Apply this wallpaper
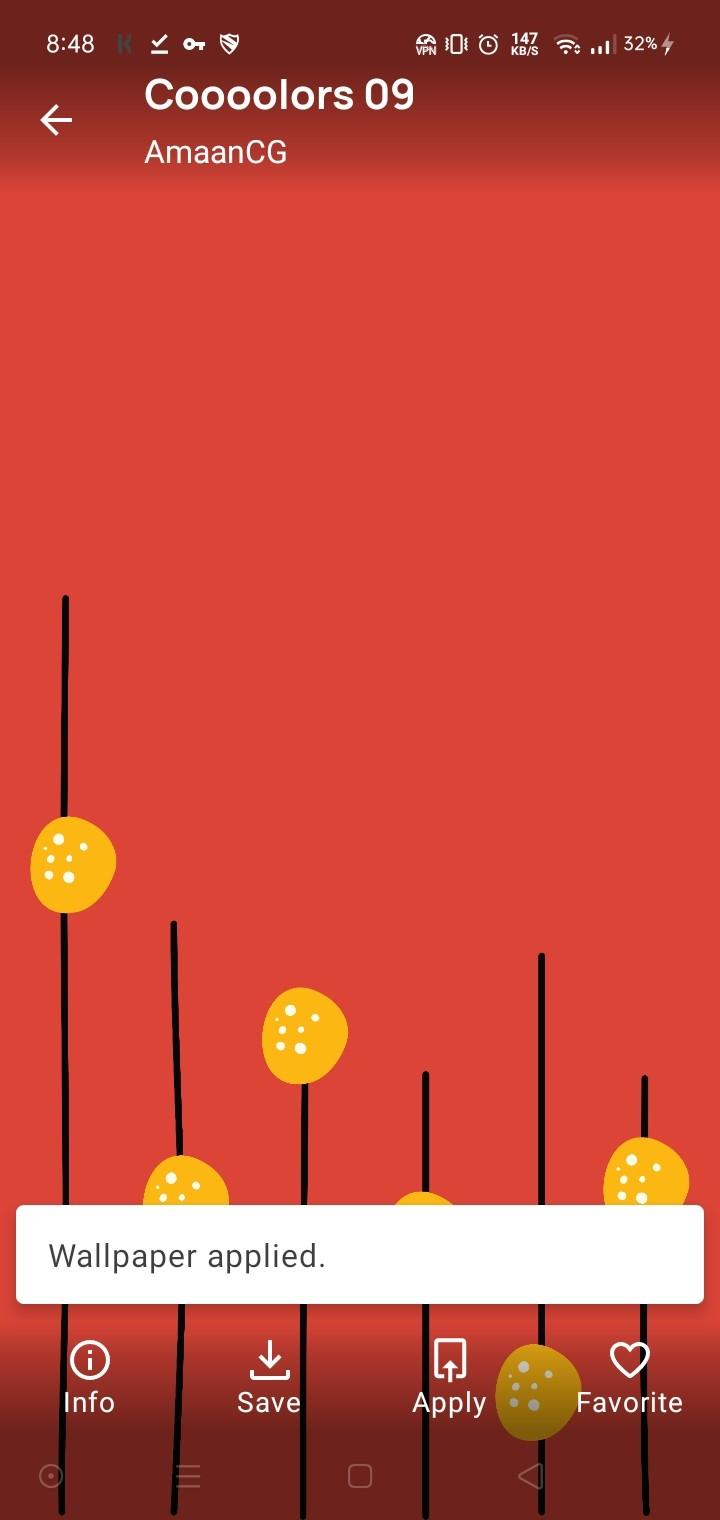Image resolution: width=720 pixels, height=1520 pixels. pyautogui.click(x=449, y=1377)
